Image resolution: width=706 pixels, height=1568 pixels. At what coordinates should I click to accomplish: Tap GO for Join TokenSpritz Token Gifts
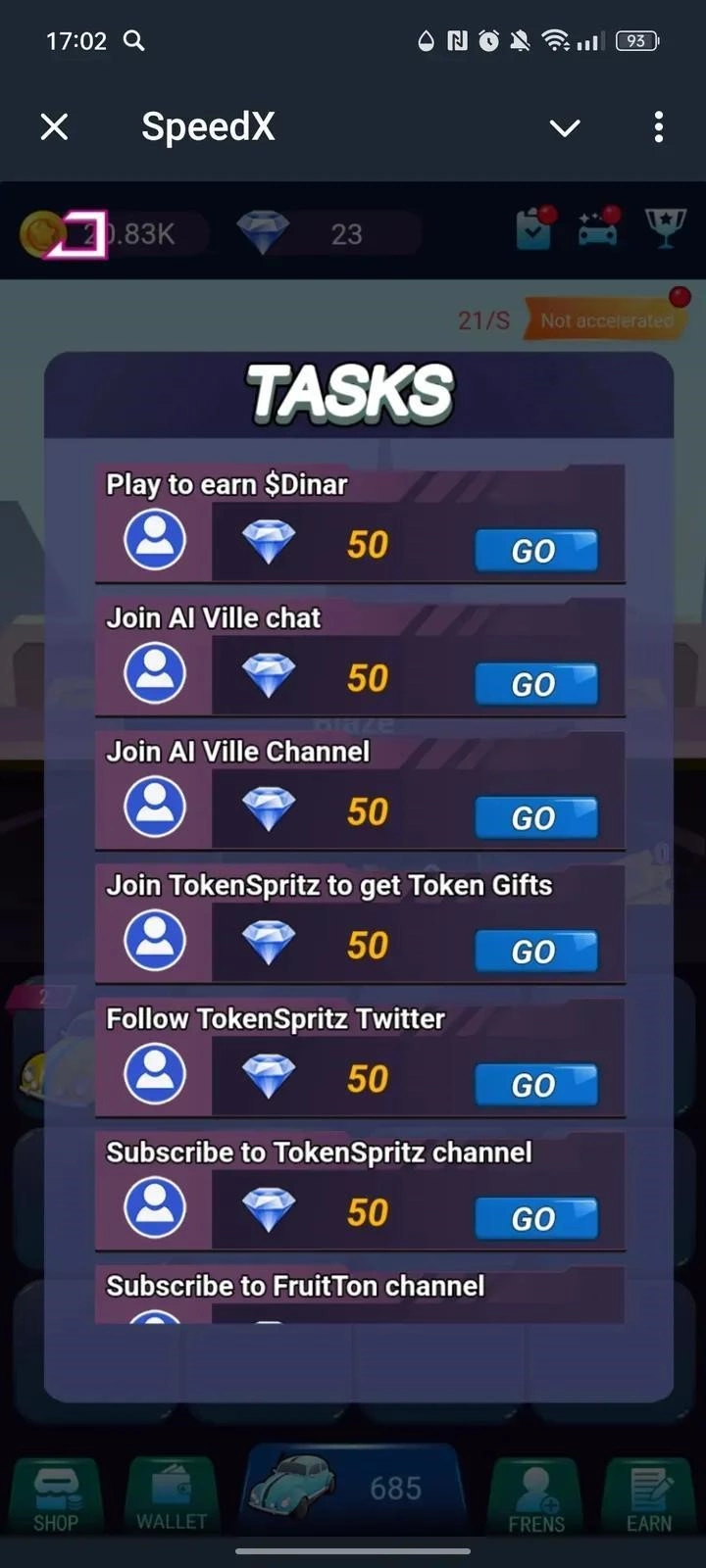point(535,951)
